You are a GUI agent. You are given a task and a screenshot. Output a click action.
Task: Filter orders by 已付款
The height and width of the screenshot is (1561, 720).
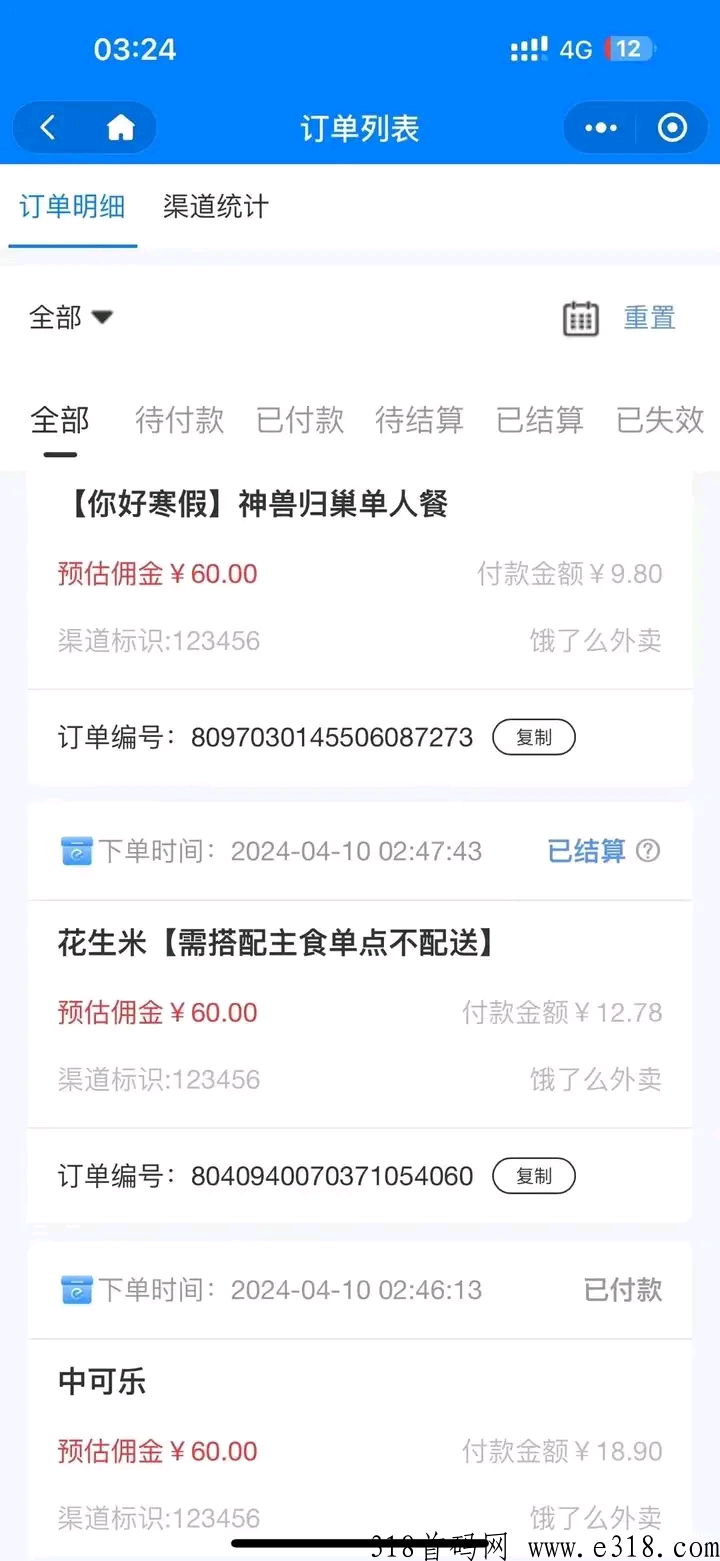pyautogui.click(x=300, y=420)
